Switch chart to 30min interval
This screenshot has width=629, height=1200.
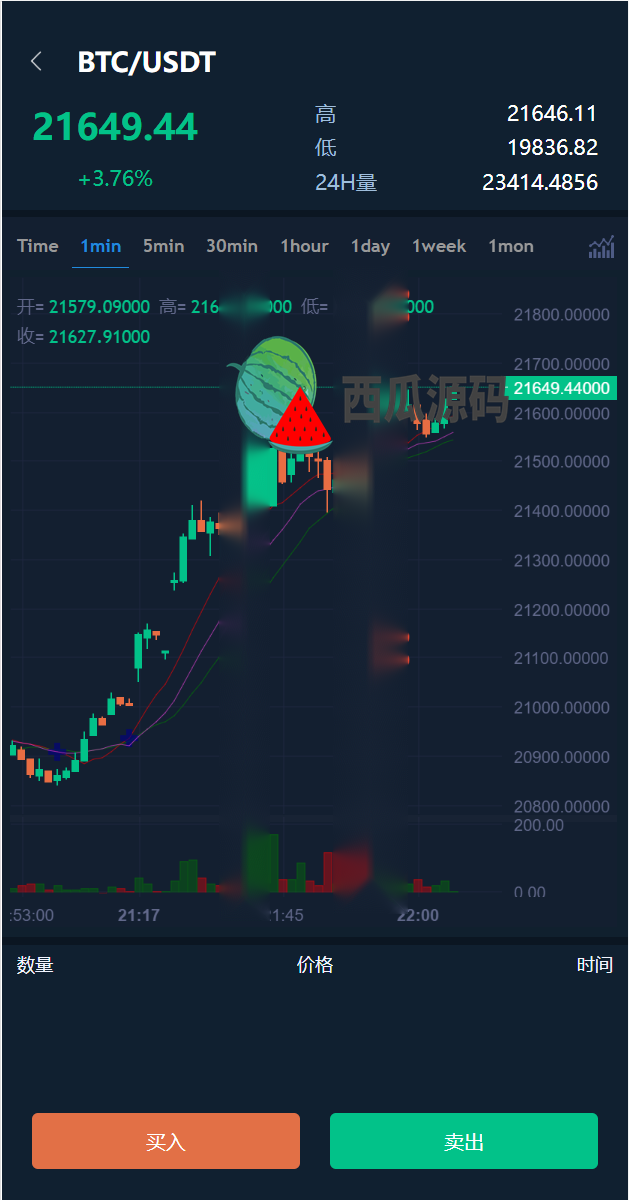coord(232,246)
